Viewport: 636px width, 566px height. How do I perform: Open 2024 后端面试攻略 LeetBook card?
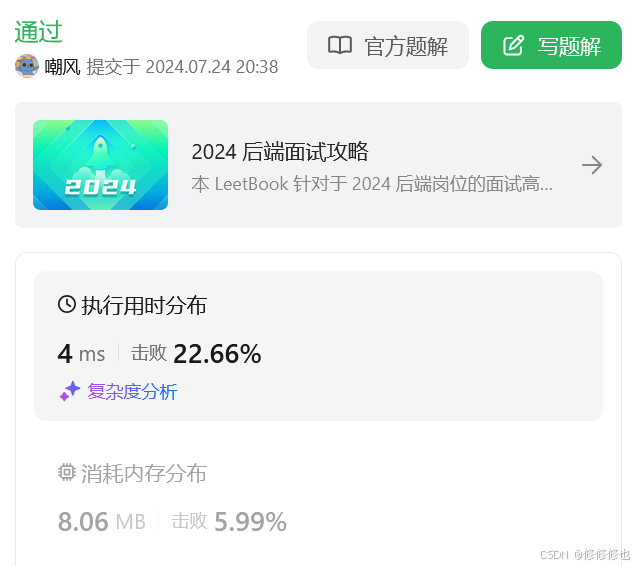point(318,165)
